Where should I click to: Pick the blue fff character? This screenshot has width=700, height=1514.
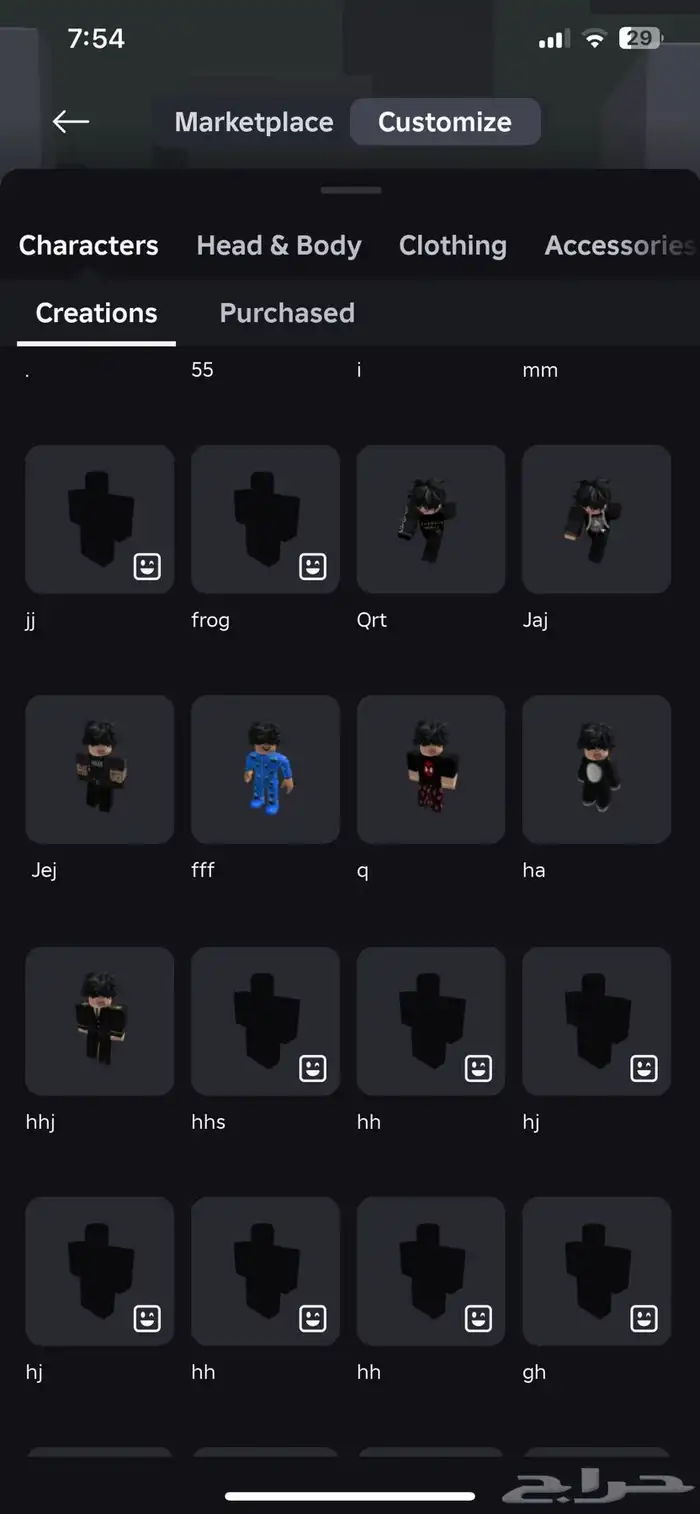point(265,769)
